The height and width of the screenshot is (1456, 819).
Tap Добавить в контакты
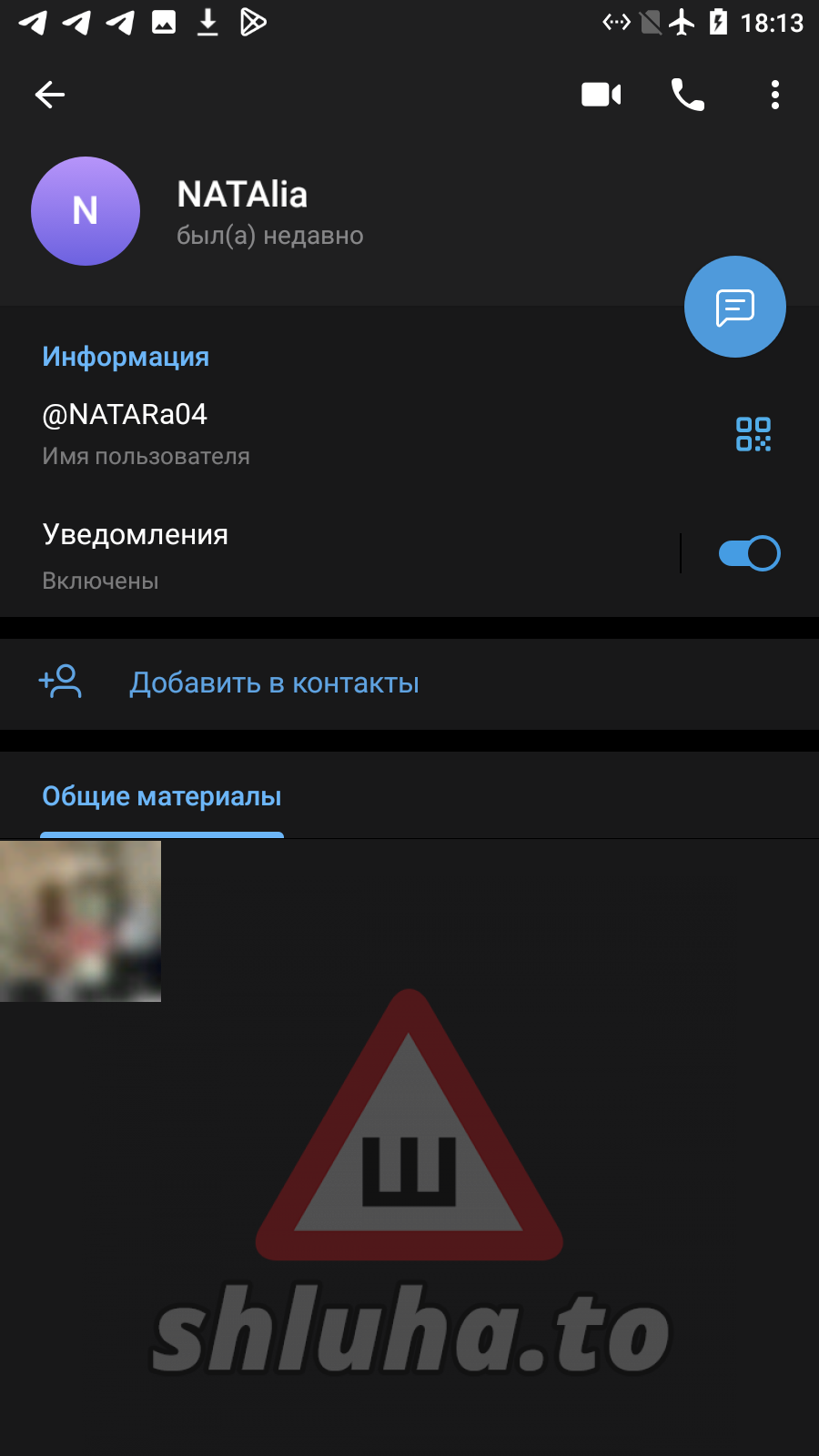point(273,683)
